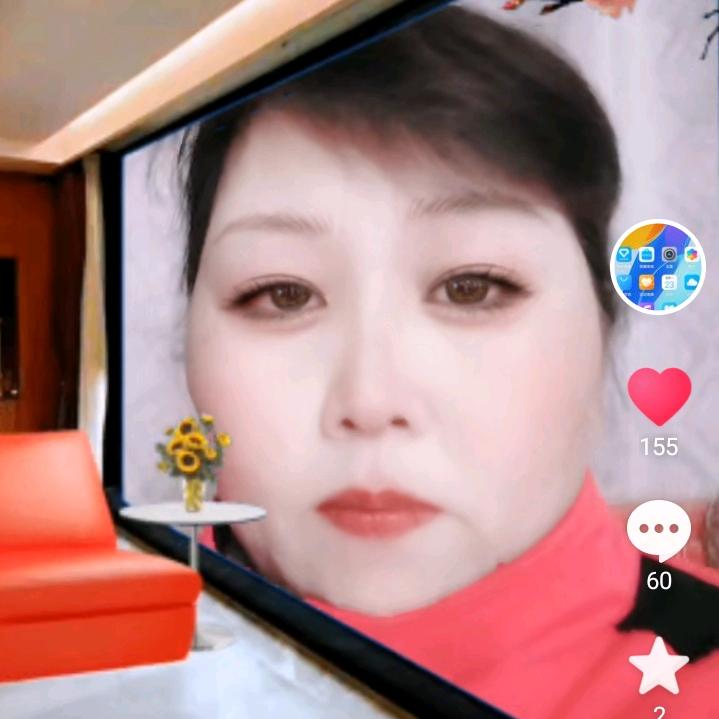Image resolution: width=719 pixels, height=719 pixels.
Task: Open the comments on this video
Action: coord(659,531)
